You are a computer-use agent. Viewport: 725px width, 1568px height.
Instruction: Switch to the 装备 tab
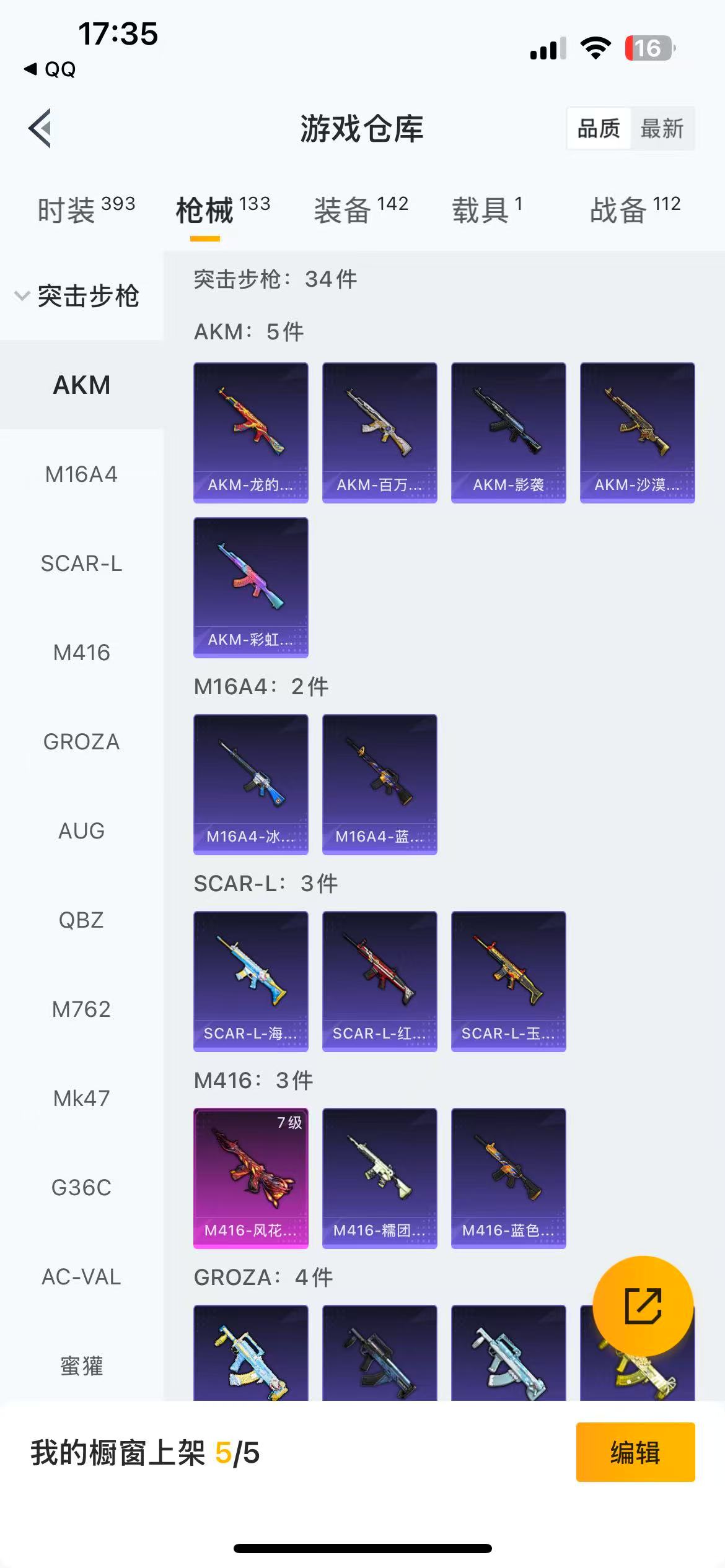(361, 209)
